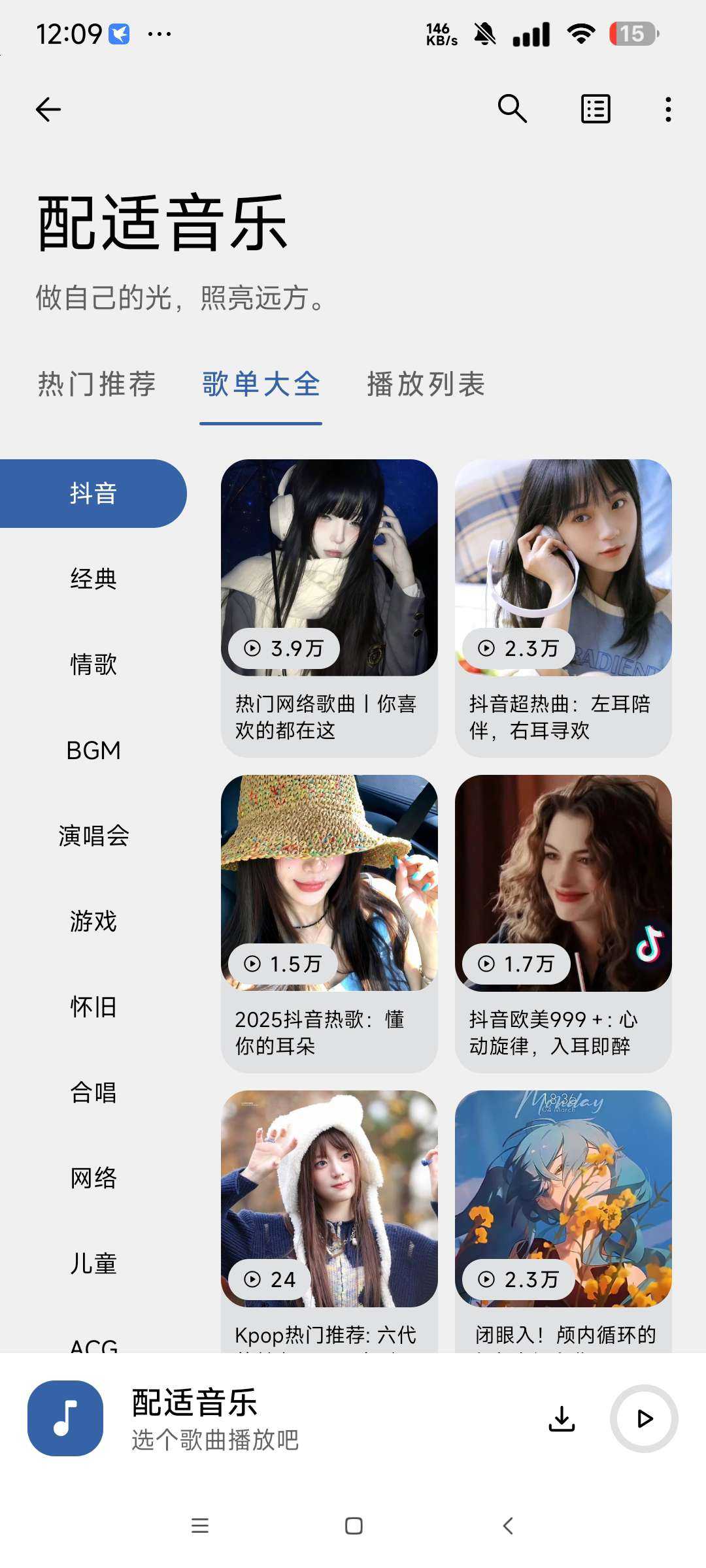Viewport: 706px width, 1568px height.
Task: Open the playlist 抖音欧美999+：心动旋律，入耳即醉
Action: pos(563,923)
